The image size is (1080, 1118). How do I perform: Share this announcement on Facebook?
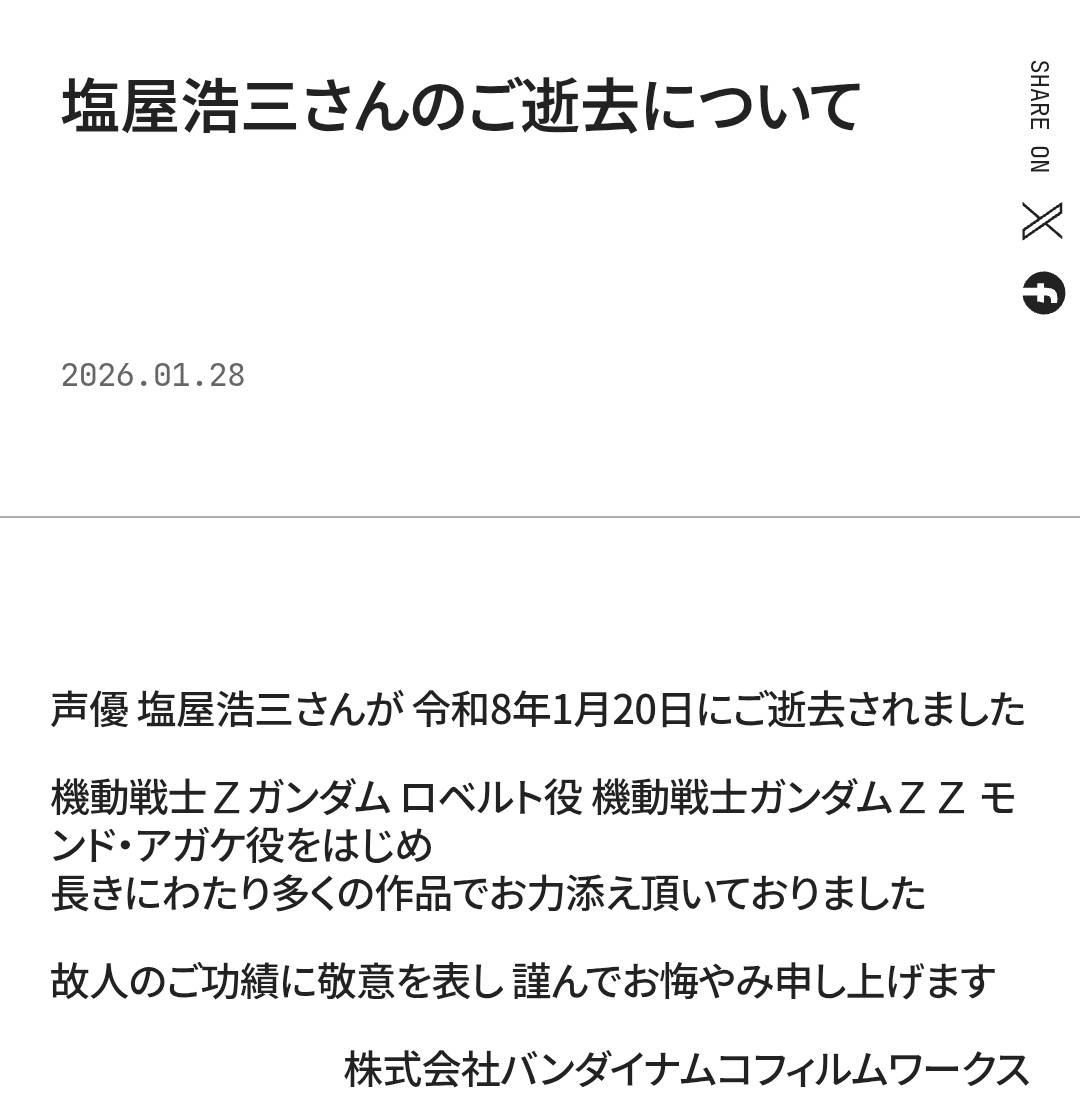coord(1042,293)
